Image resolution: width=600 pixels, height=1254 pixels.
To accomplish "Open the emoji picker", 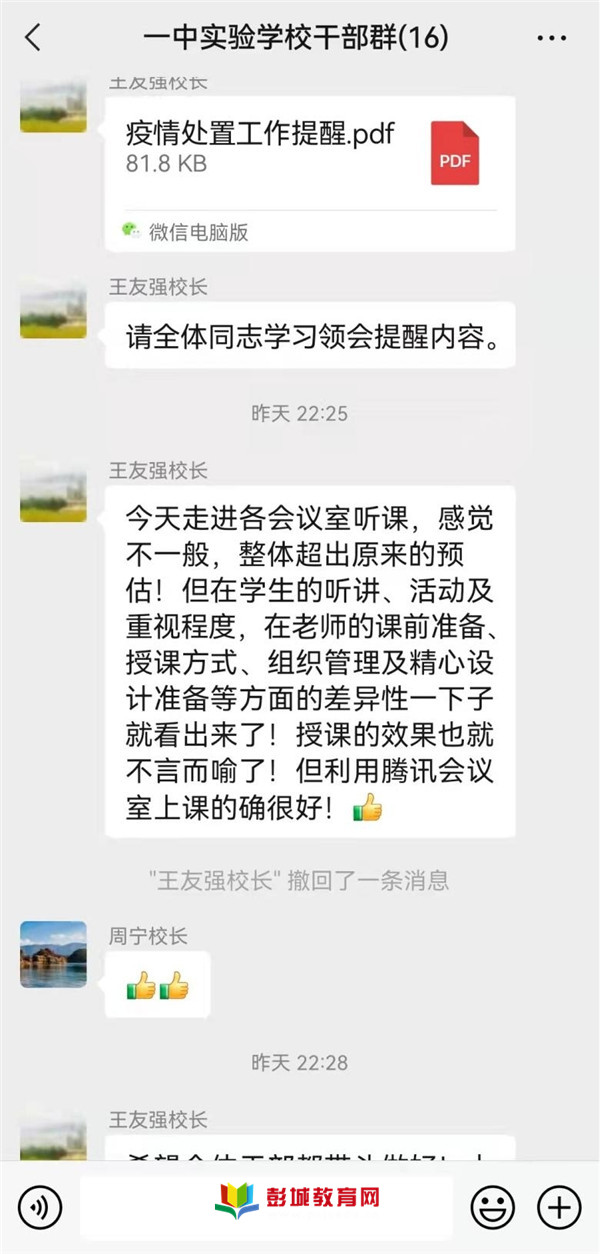I will click(x=492, y=1208).
